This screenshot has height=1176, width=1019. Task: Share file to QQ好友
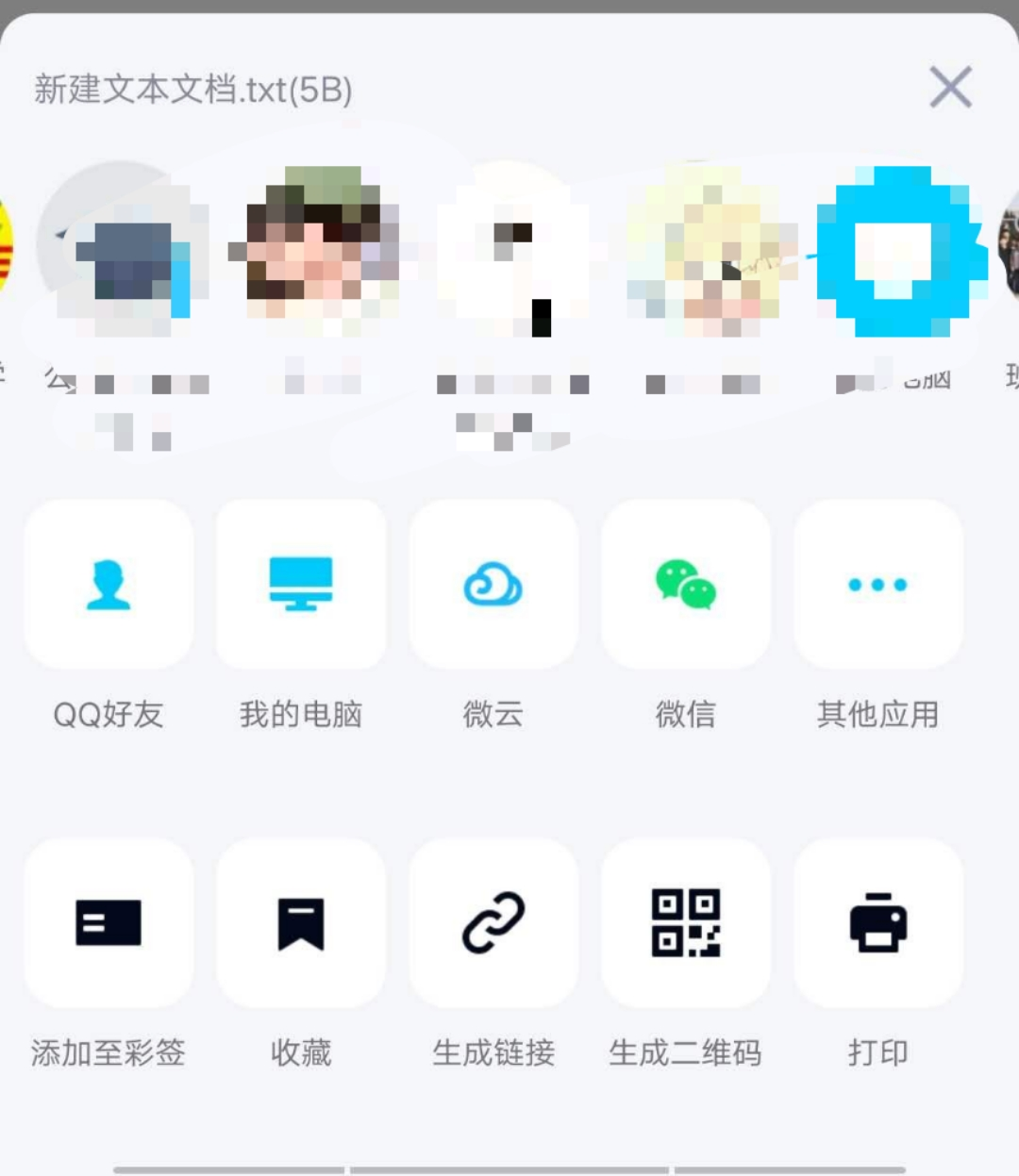tap(109, 585)
